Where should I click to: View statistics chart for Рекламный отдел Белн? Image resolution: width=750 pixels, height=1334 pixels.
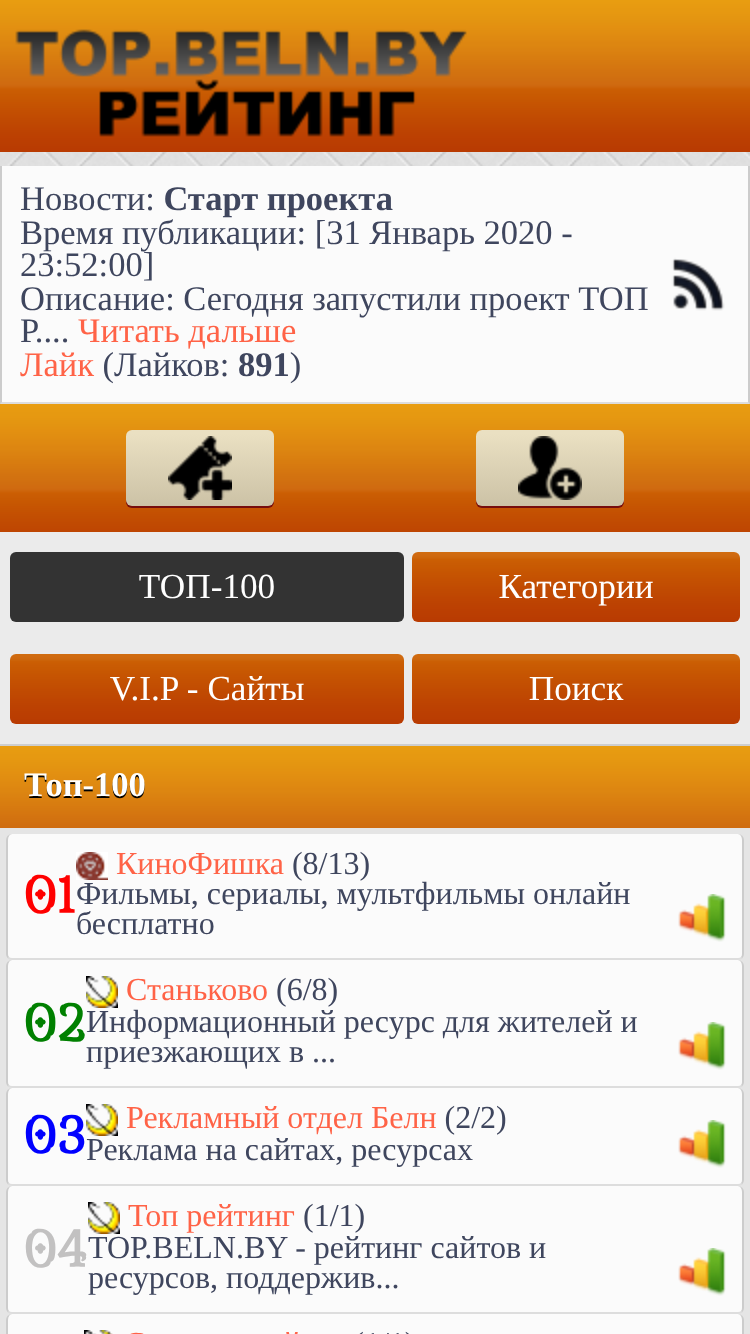[x=702, y=1143]
